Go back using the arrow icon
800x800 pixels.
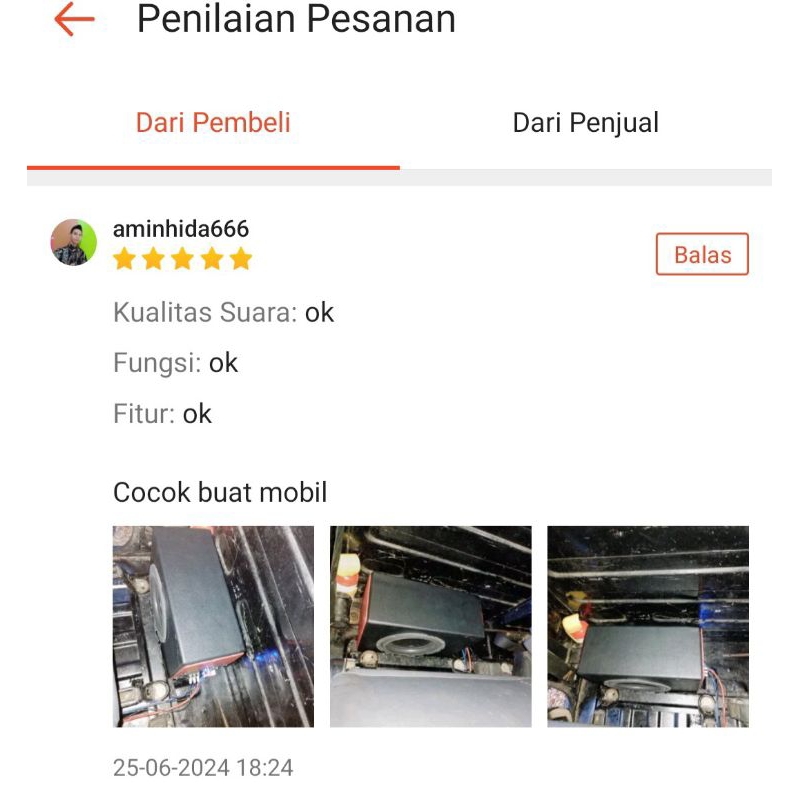click(x=74, y=19)
